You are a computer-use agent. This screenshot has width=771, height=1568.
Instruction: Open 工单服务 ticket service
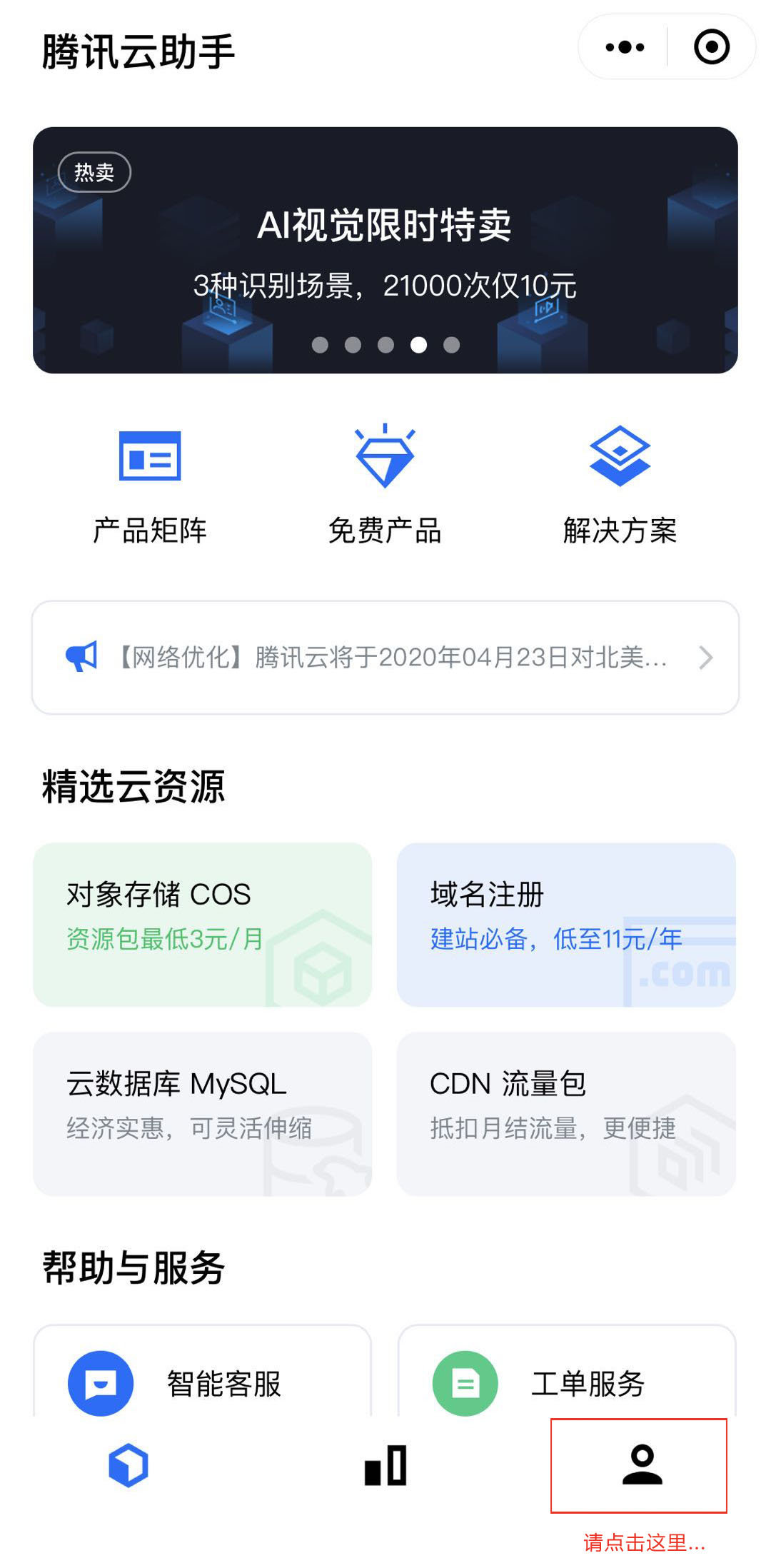click(566, 1382)
